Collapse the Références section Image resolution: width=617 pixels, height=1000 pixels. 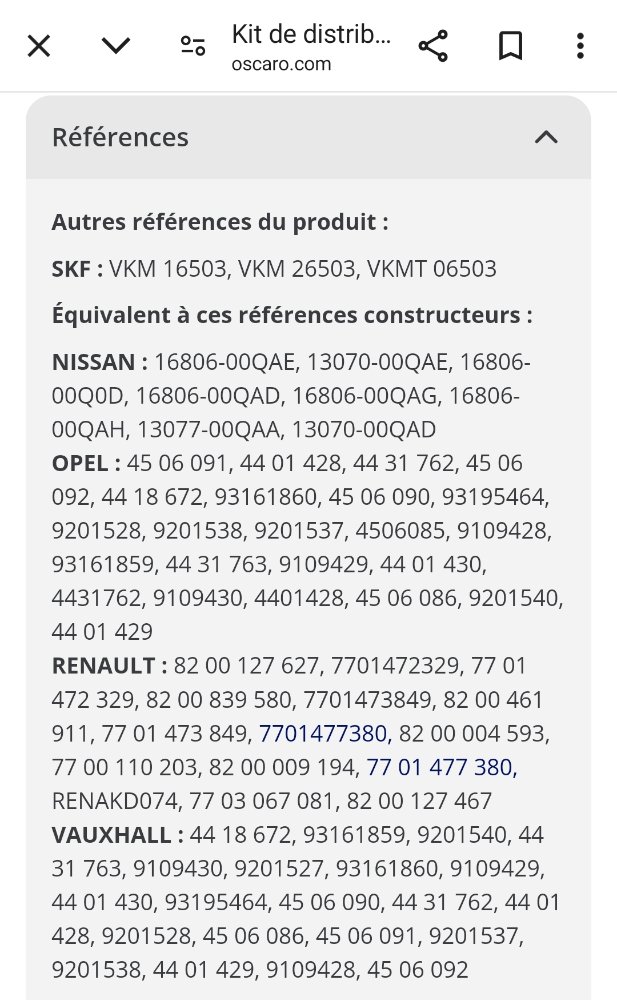point(546,137)
